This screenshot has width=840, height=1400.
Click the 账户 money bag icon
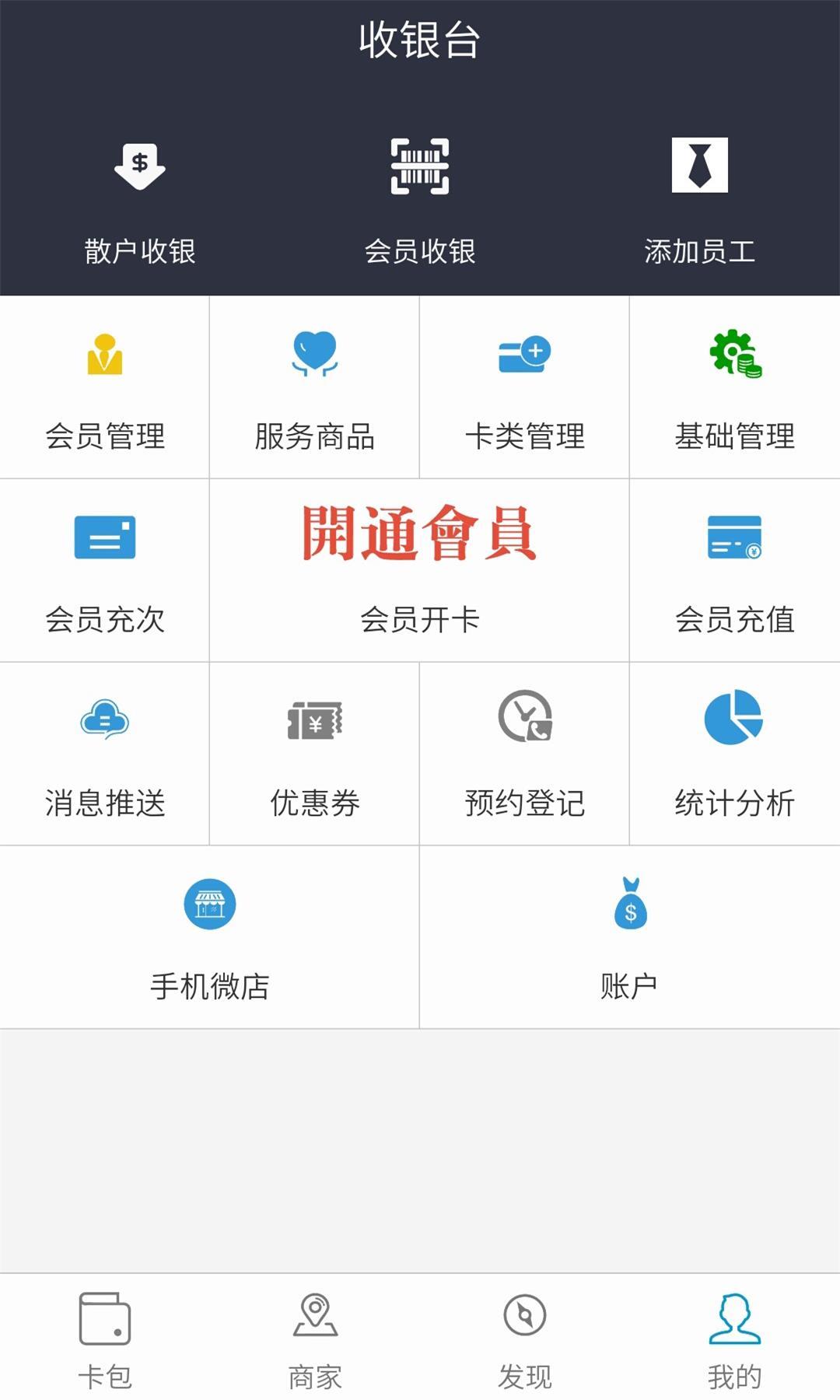click(x=630, y=900)
